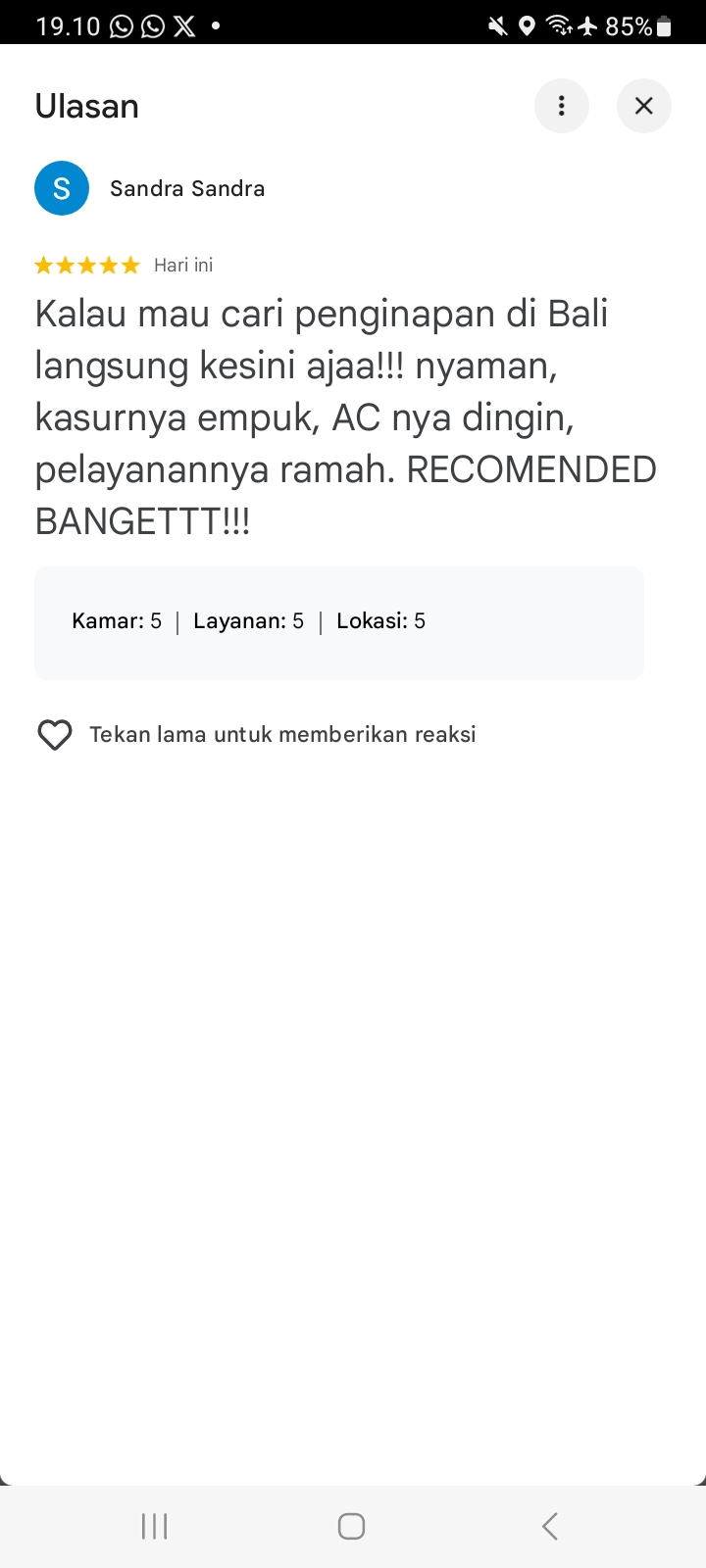The width and height of the screenshot is (706, 1568).
Task: Close the Ulasan review screen
Action: 643,106
